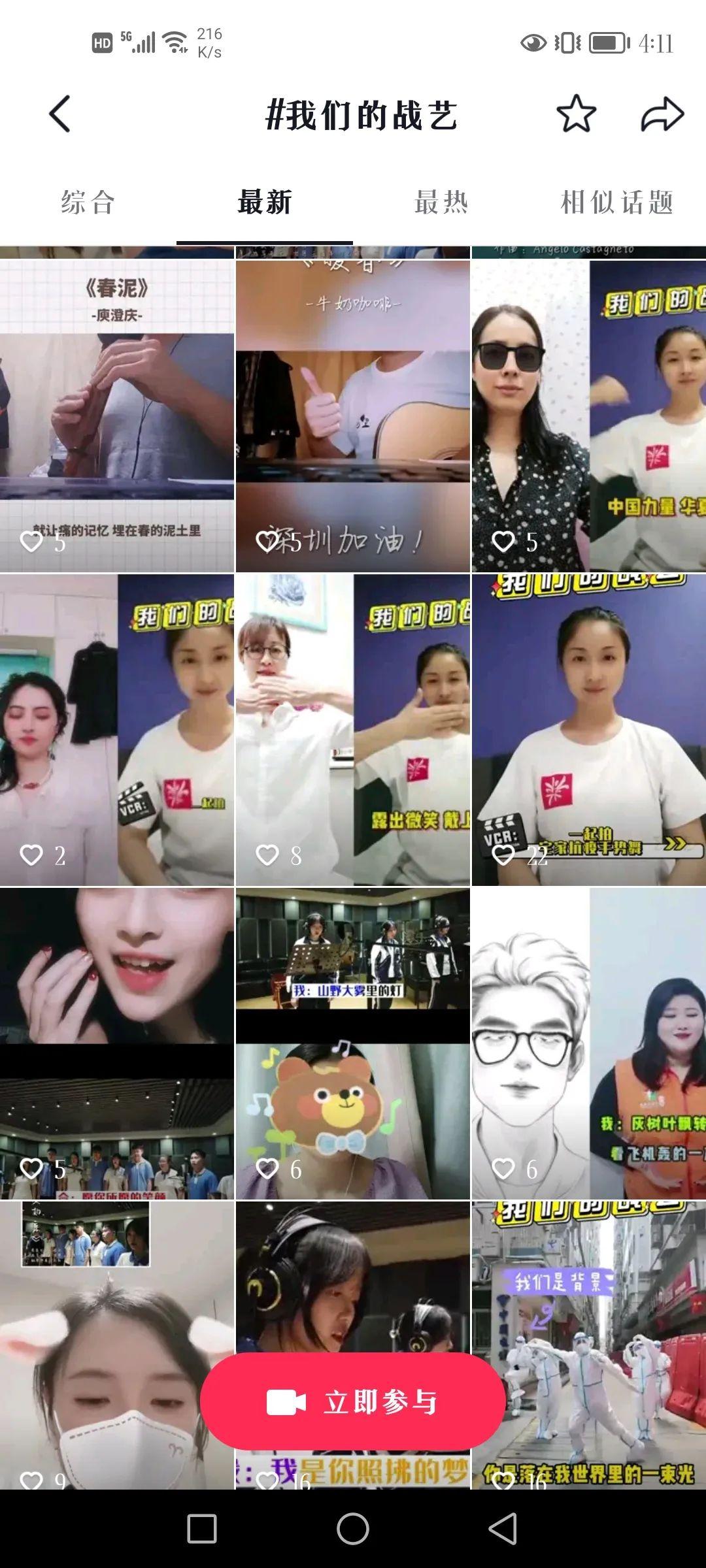This screenshot has height=1568, width=706.
Task: Favorite this topic with the star icon
Action: click(x=576, y=114)
